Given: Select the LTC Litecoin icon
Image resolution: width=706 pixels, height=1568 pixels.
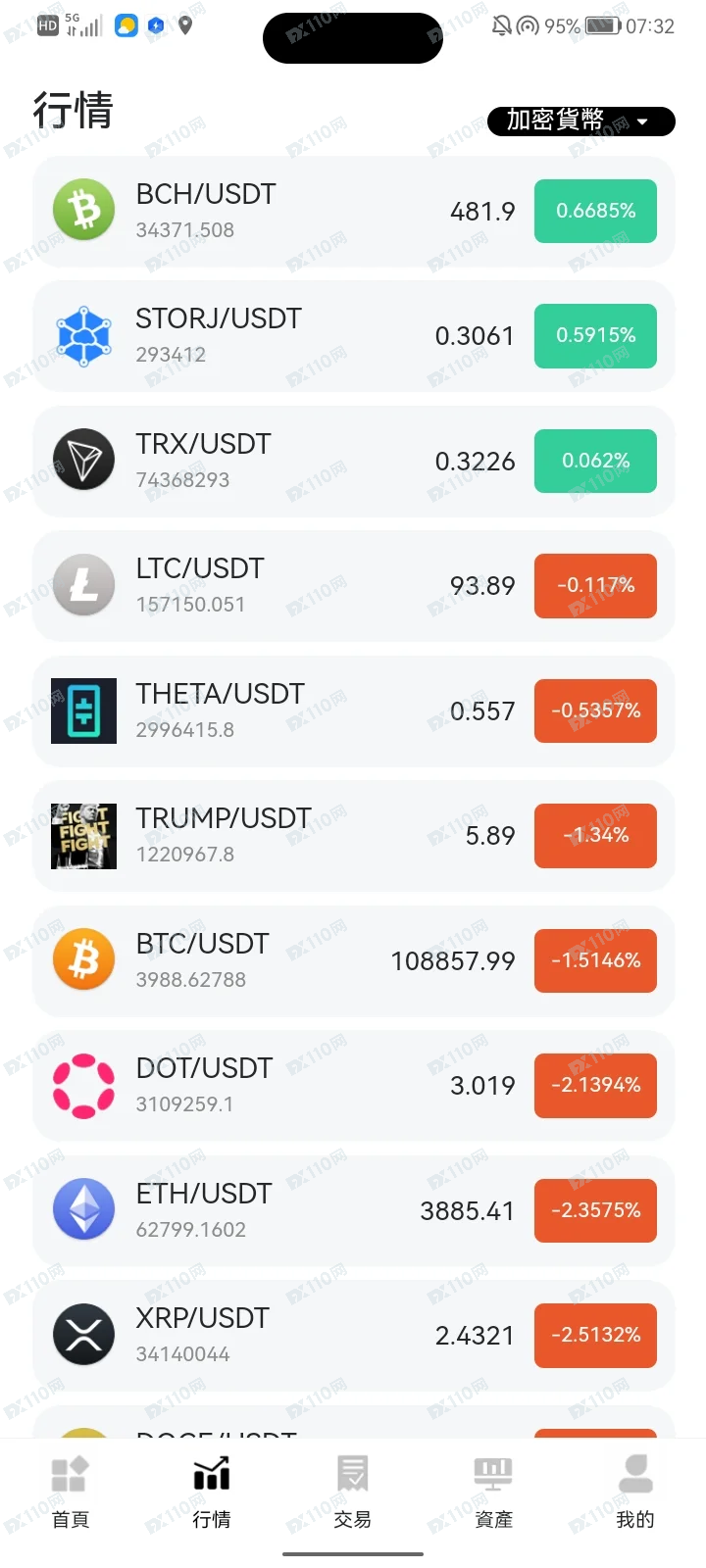Looking at the screenshot, I should tap(83, 585).
